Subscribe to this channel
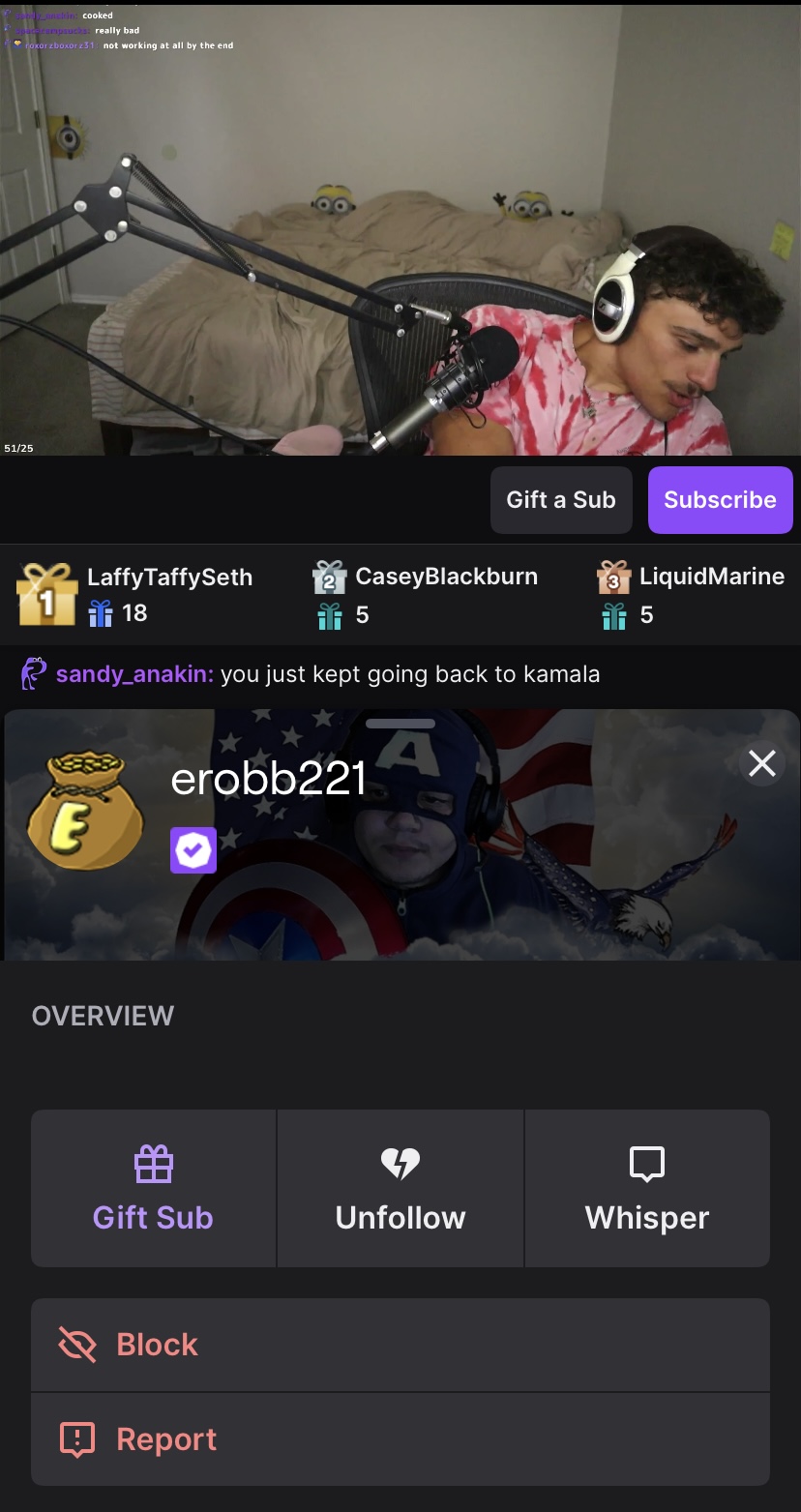The height and width of the screenshot is (1512, 801). (720, 500)
